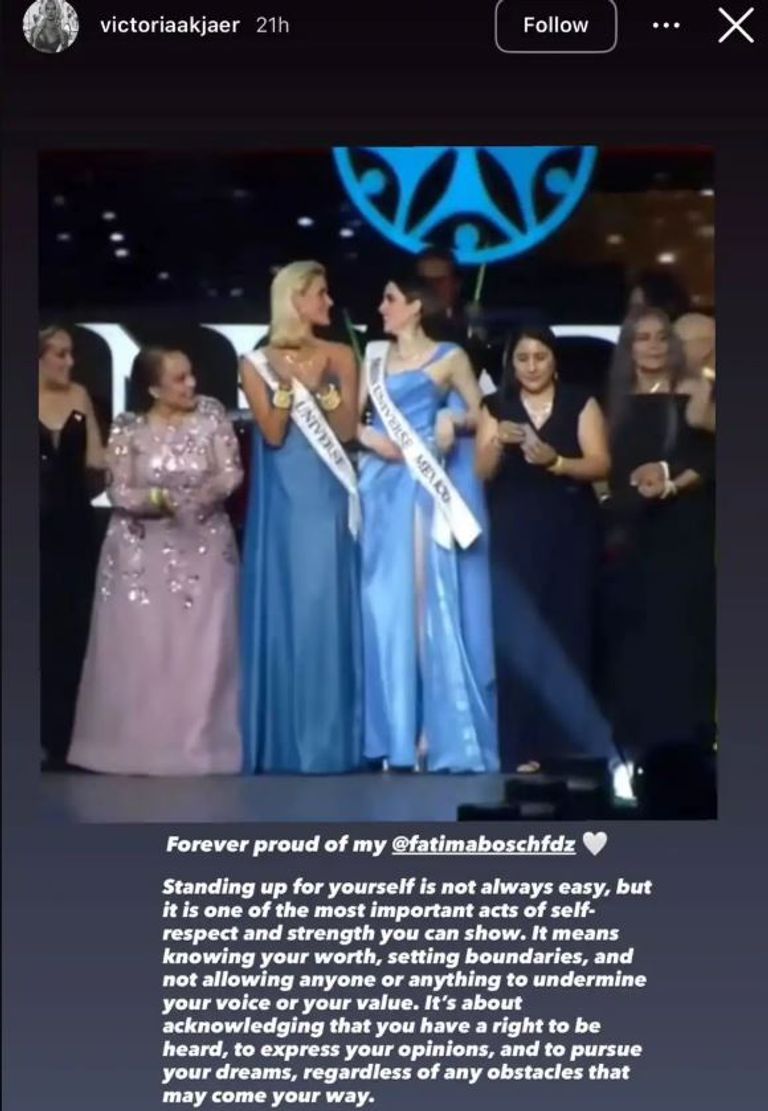Open the three-dot story options menu
Screen dimensions: 768x1111
click(x=666, y=26)
